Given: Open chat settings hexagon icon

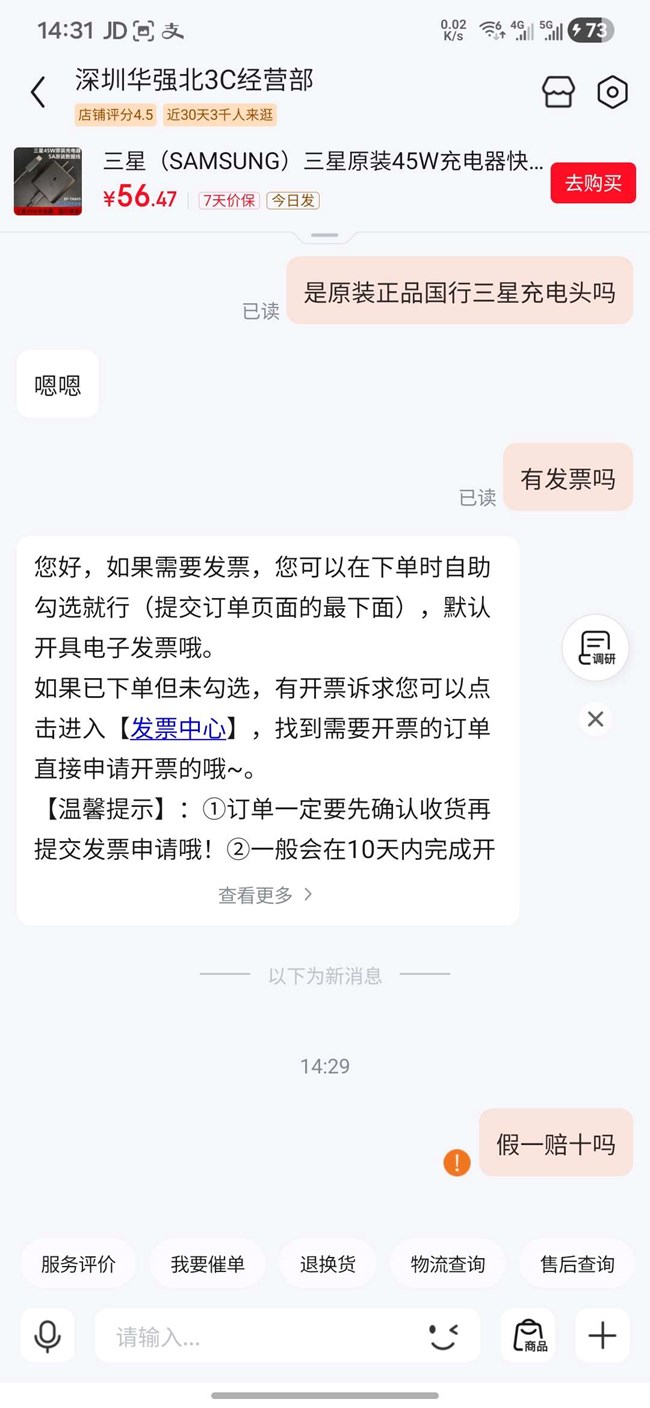Looking at the screenshot, I should click(x=612, y=92).
